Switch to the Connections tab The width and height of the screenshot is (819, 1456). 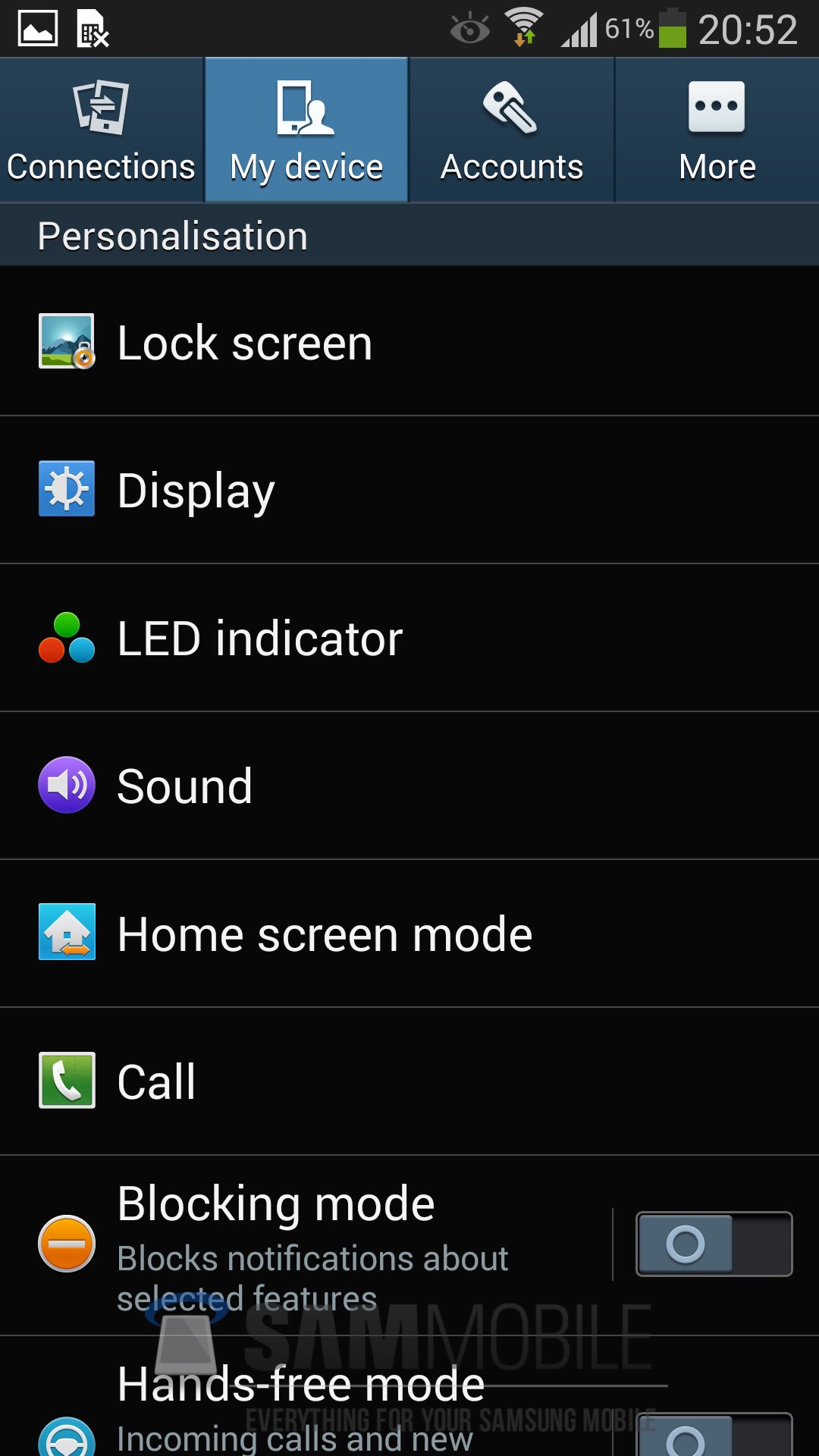102,130
